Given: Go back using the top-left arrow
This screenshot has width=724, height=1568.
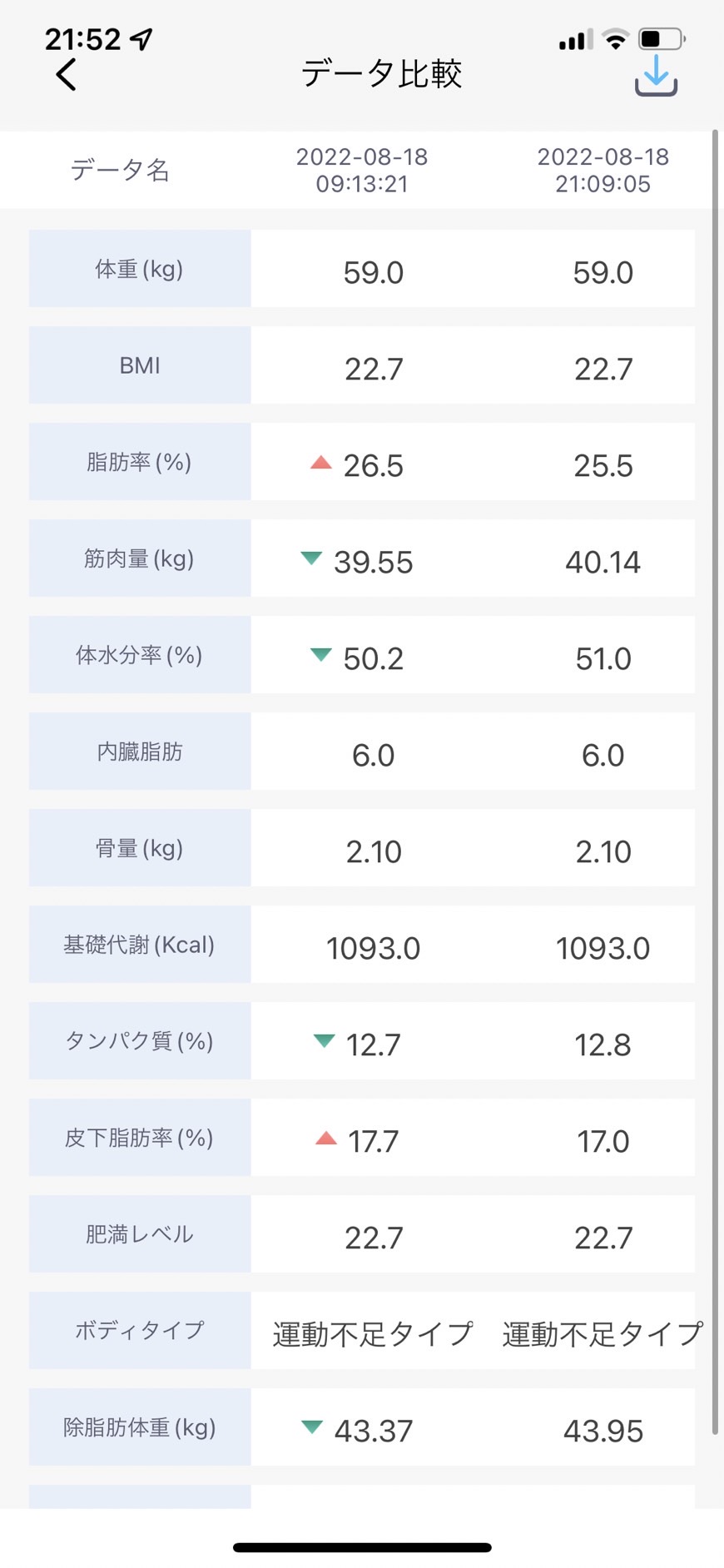Looking at the screenshot, I should 66,74.
